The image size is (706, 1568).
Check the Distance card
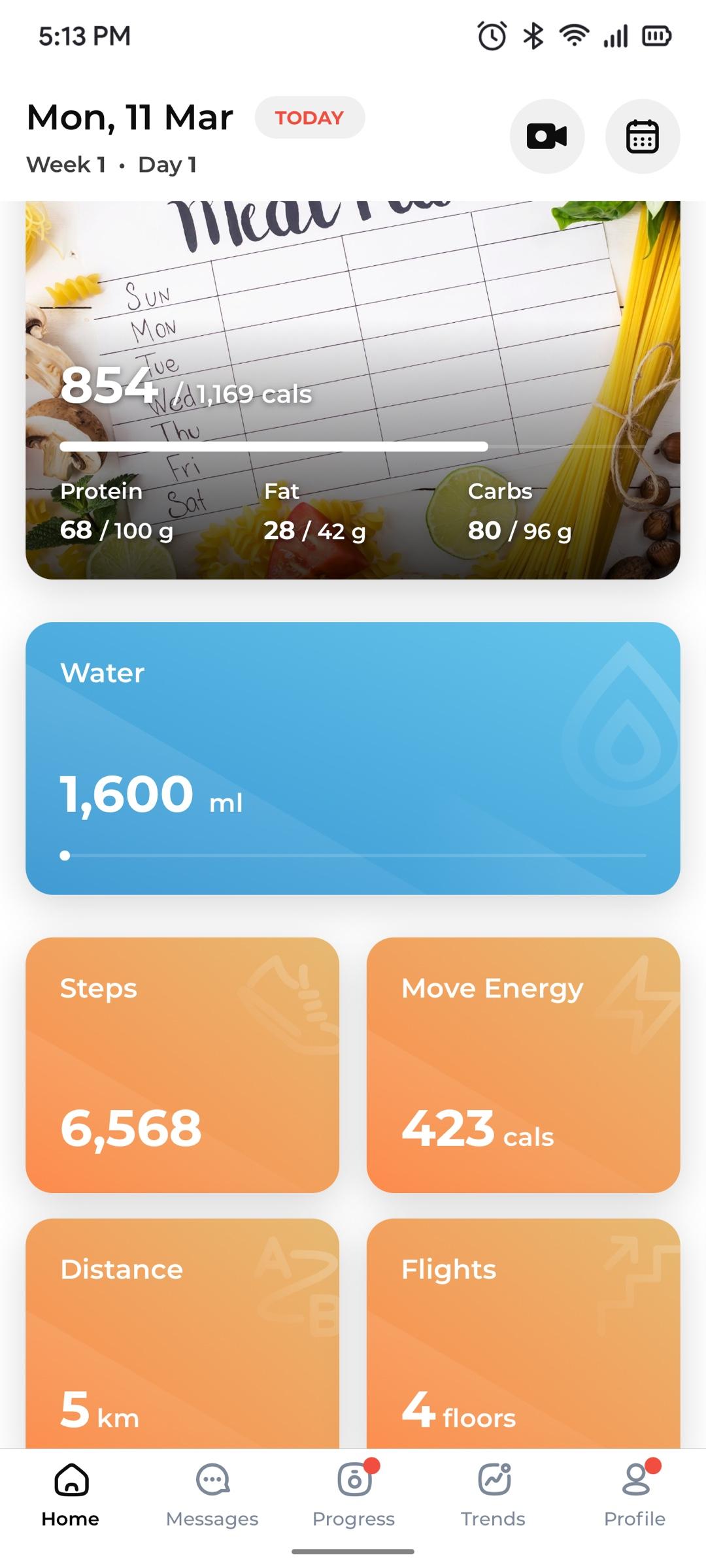pos(182,1333)
